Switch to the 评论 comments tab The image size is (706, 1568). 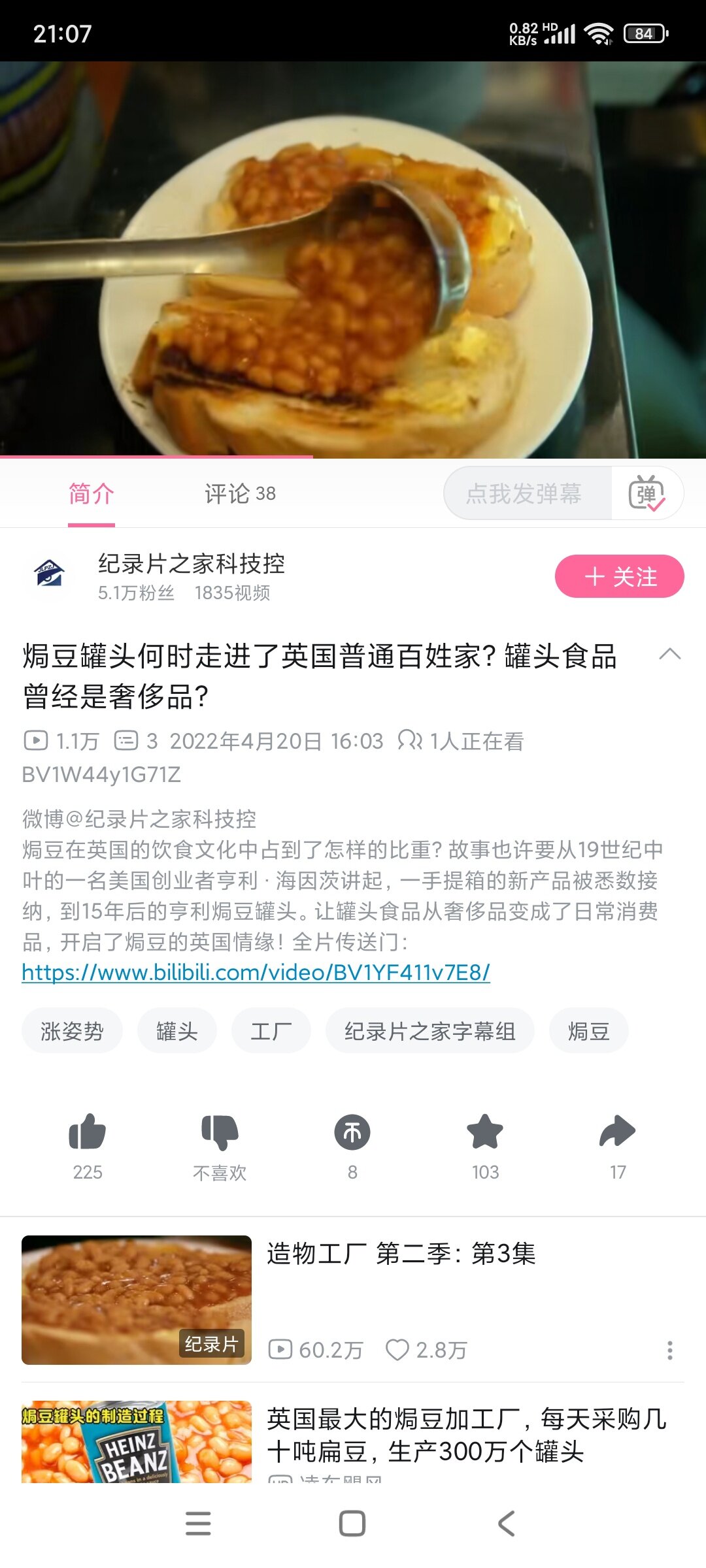pyautogui.click(x=240, y=494)
